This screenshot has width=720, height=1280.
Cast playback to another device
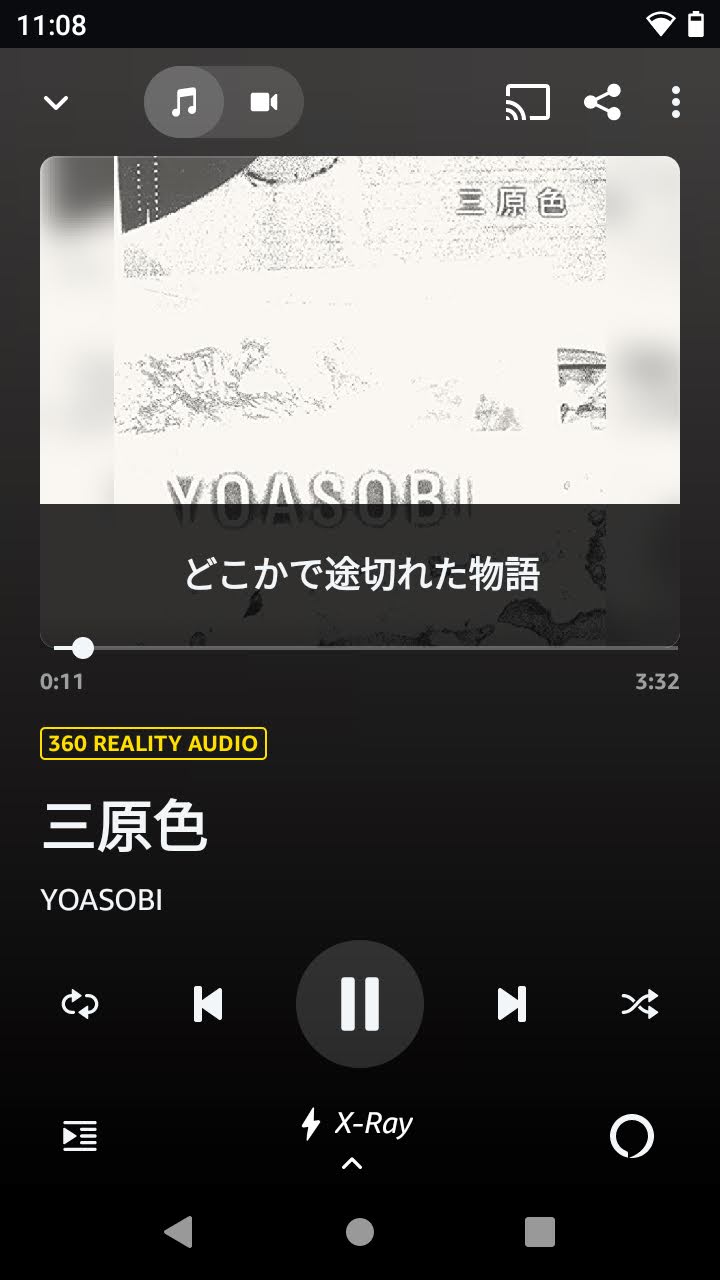[527, 102]
